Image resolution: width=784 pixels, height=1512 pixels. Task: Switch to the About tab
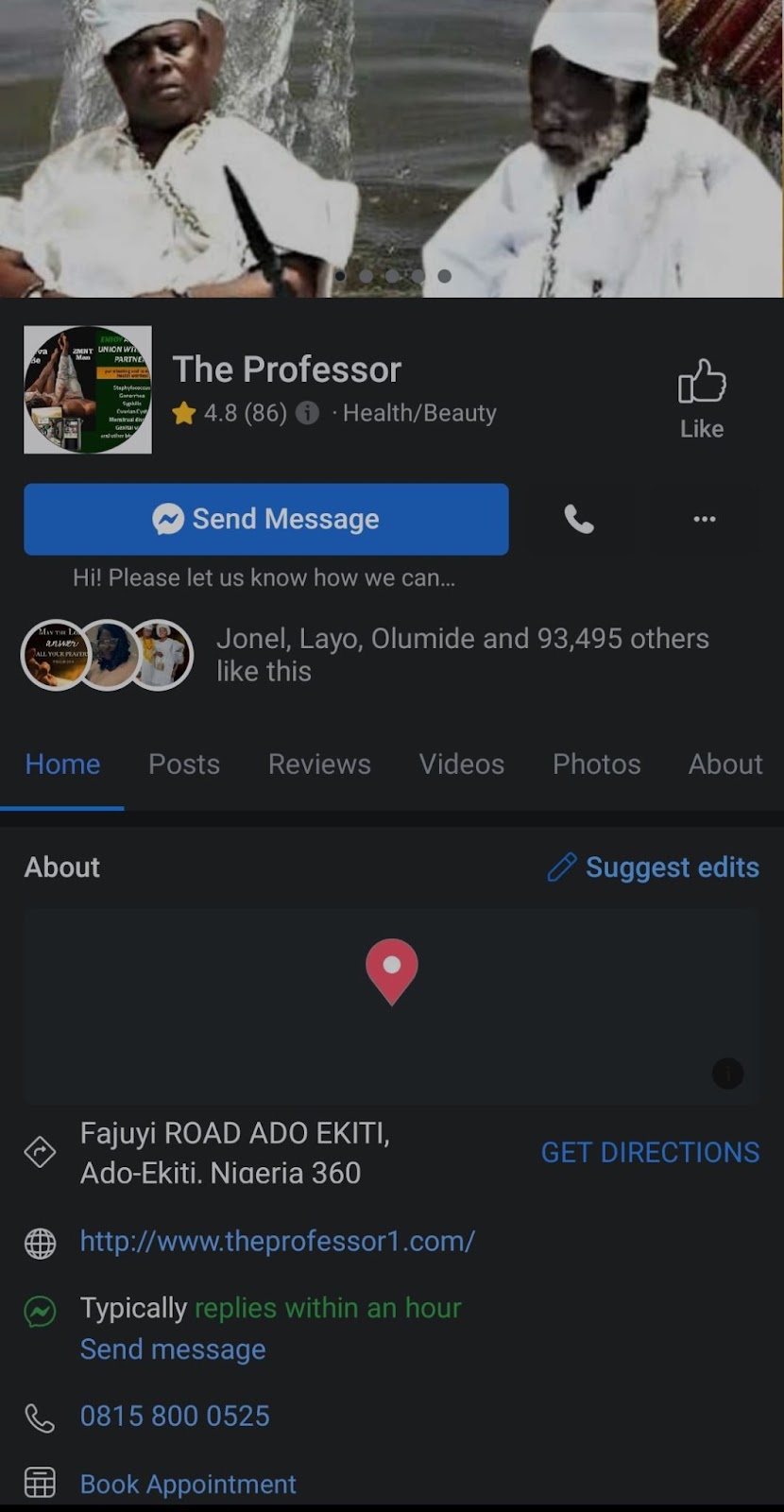[x=724, y=764]
